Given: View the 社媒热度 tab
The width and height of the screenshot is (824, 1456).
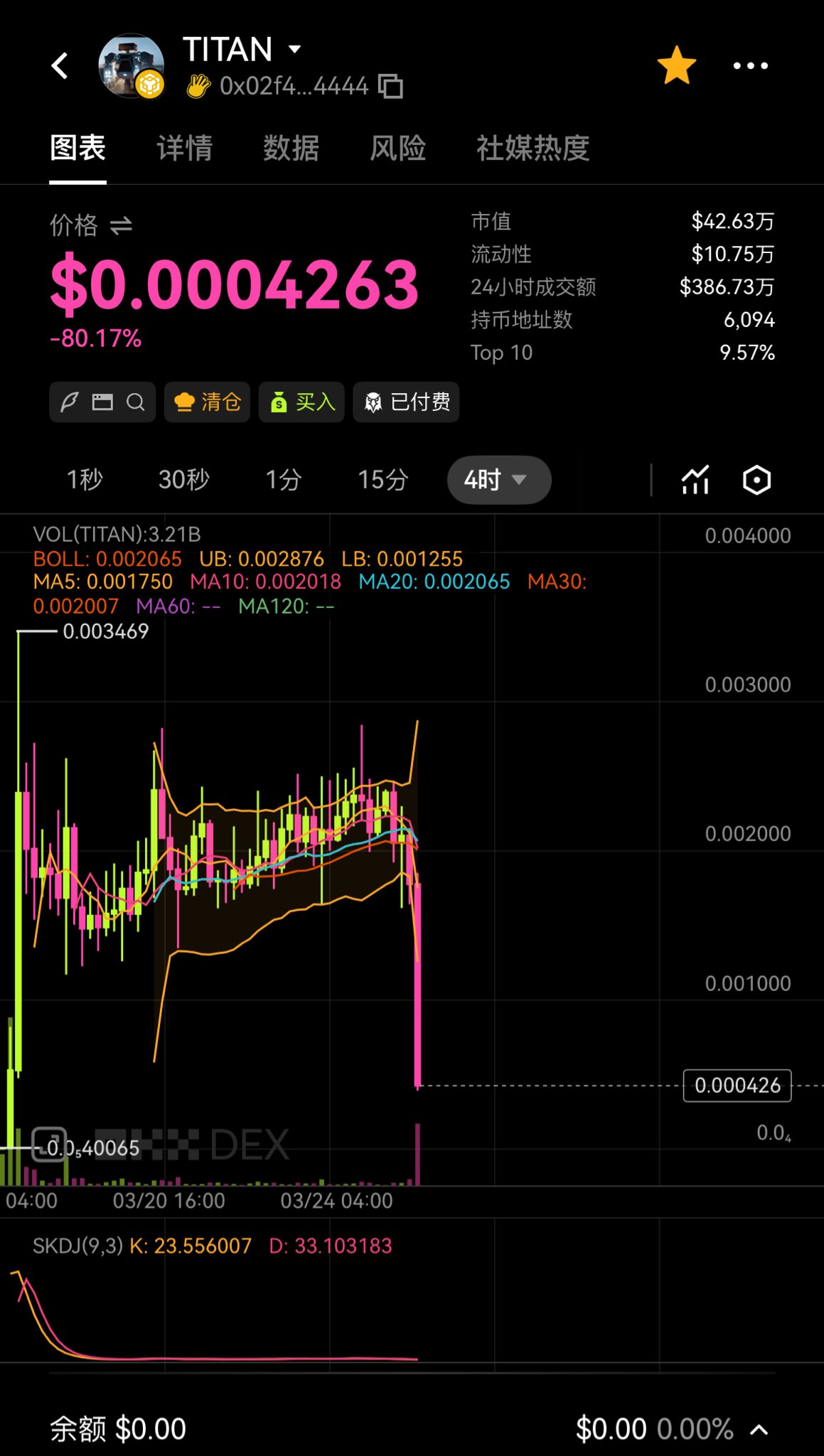Looking at the screenshot, I should pyautogui.click(x=533, y=149).
